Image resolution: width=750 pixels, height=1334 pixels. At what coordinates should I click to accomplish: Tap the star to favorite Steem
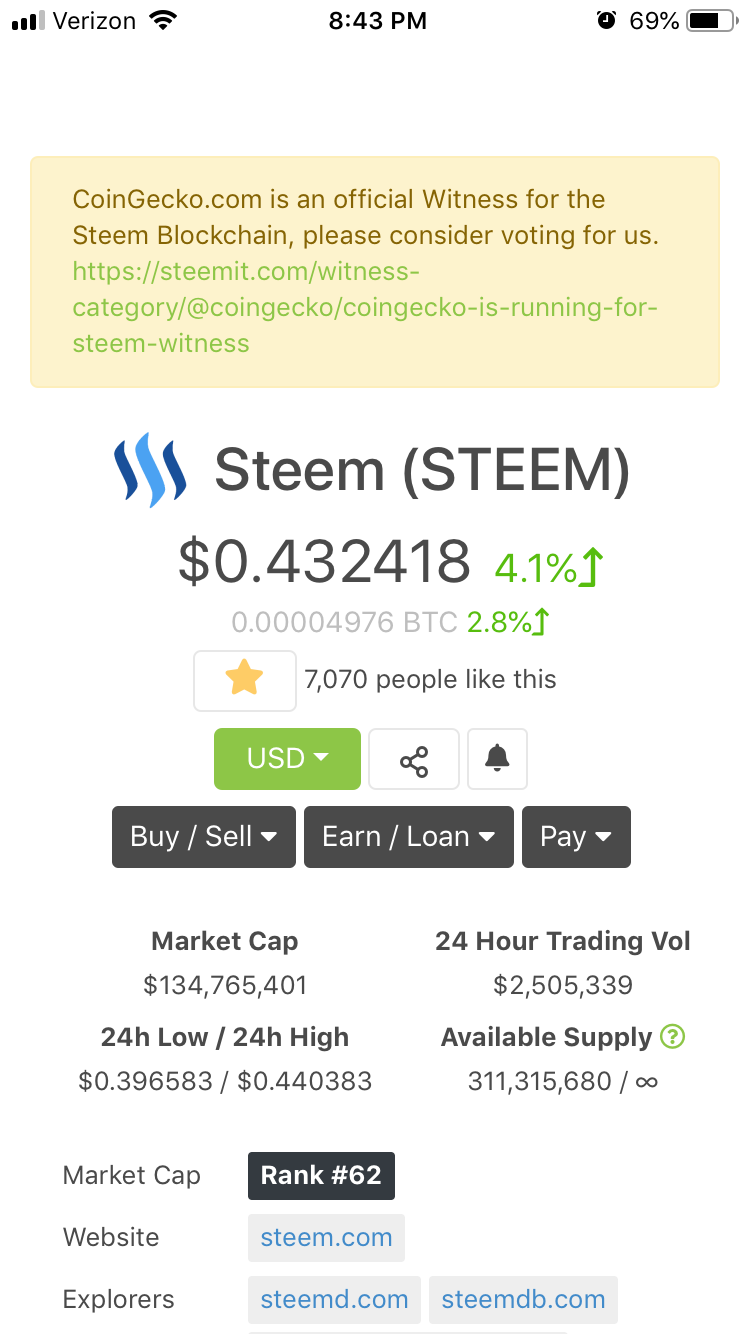tap(244, 680)
